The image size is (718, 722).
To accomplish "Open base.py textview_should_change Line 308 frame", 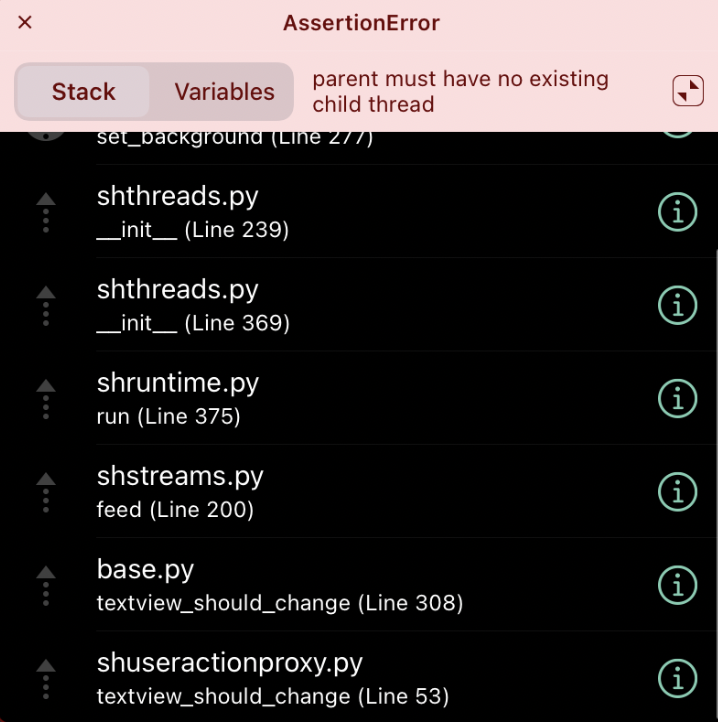I will [x=300, y=585].
